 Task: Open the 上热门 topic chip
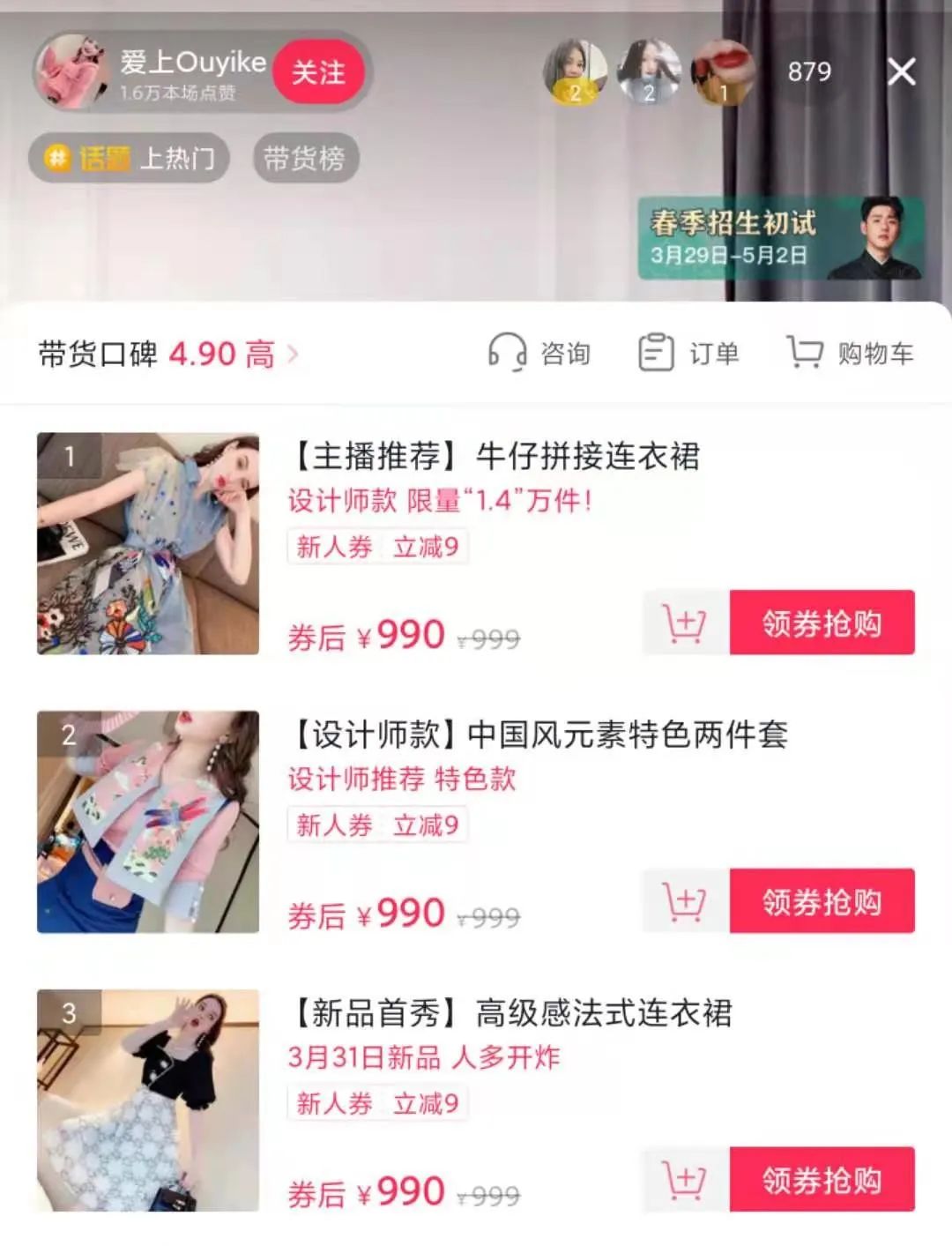[x=130, y=159]
